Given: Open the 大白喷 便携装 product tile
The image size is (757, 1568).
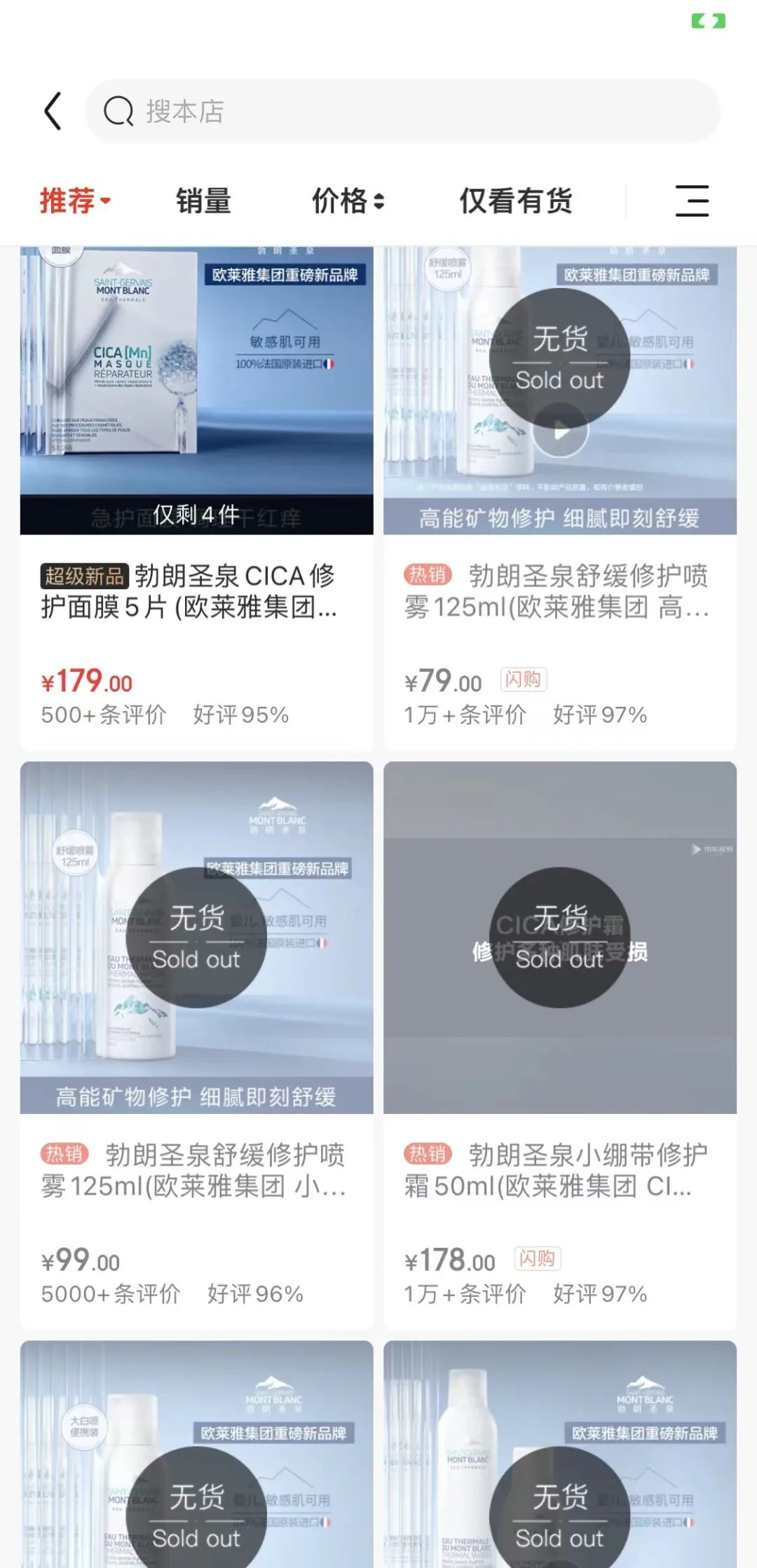Looking at the screenshot, I should (196, 1457).
